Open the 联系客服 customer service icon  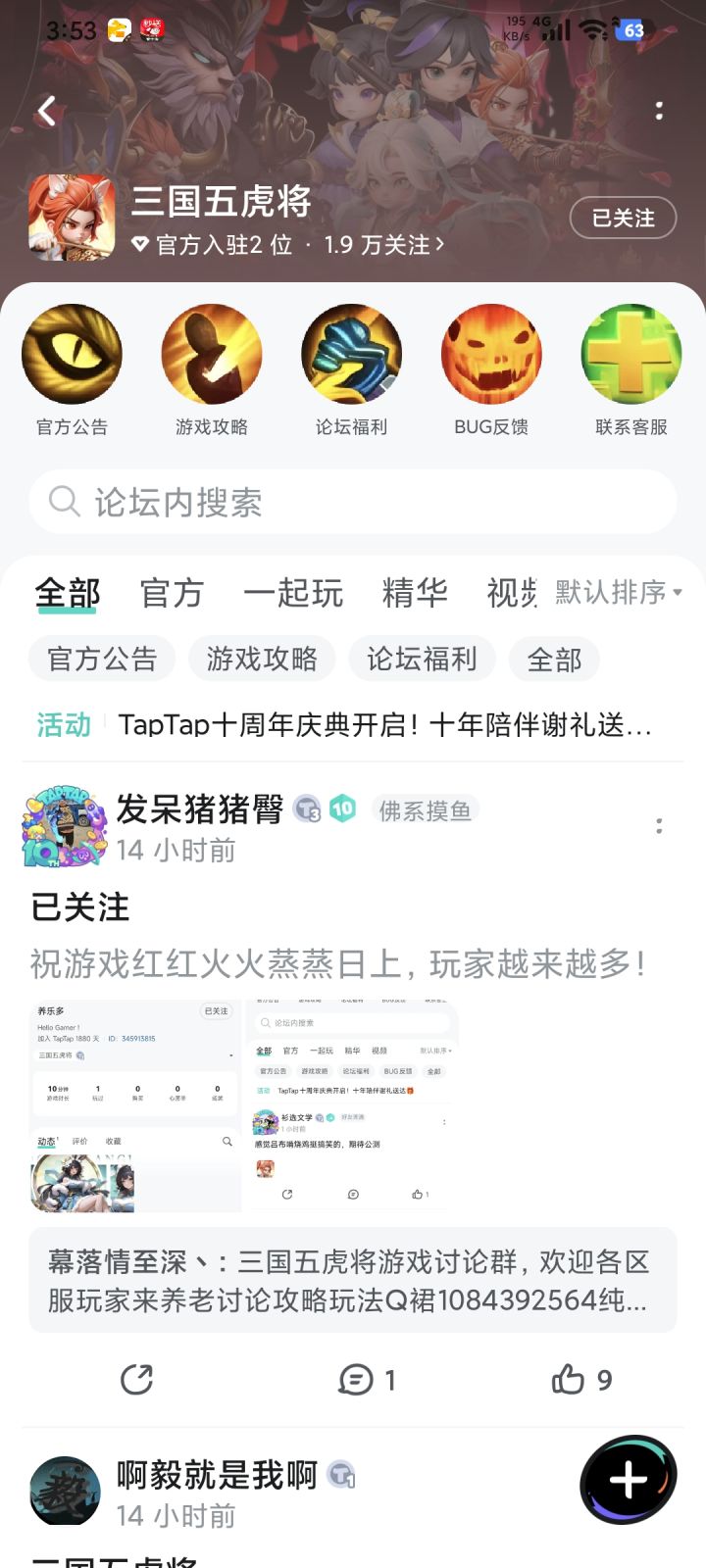(630, 359)
